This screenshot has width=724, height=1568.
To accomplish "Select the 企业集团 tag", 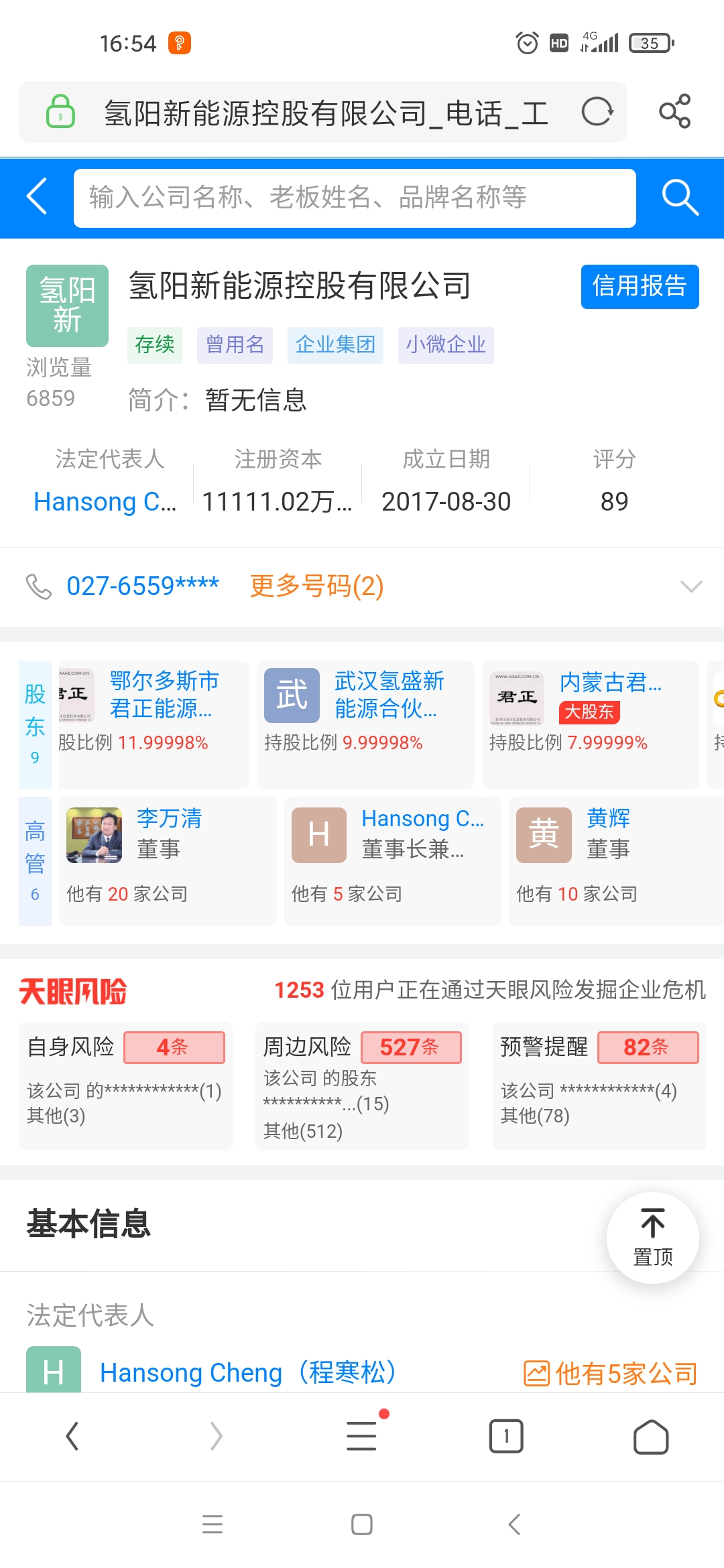I will tap(335, 345).
